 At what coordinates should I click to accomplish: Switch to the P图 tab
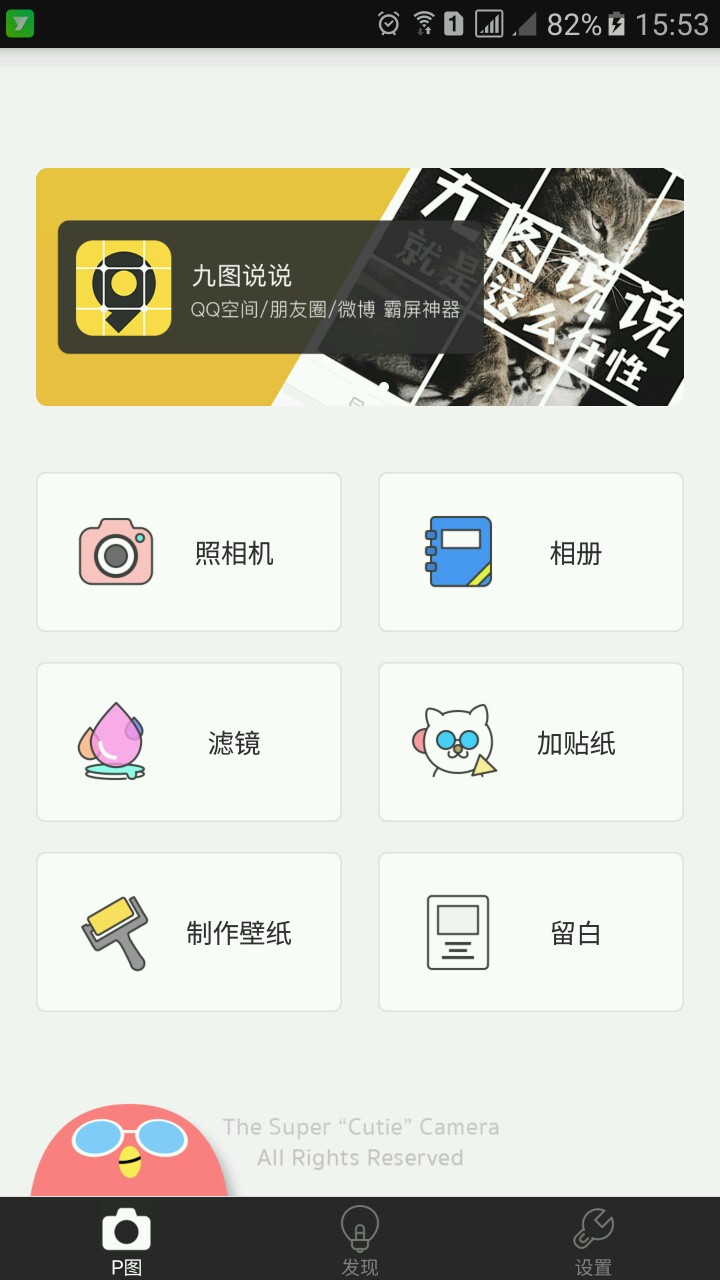tap(126, 1240)
